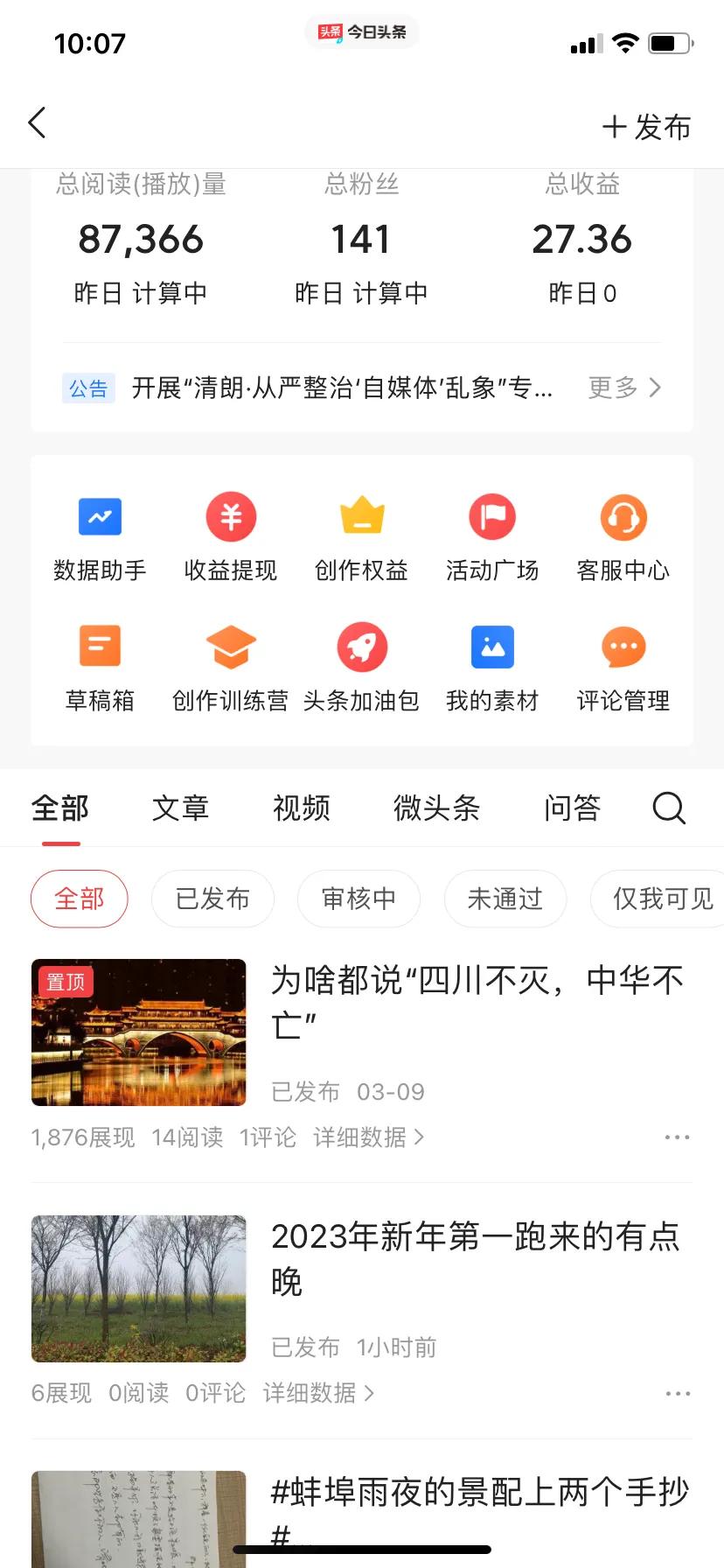Open the 活动广场 activity plaza

(x=492, y=536)
